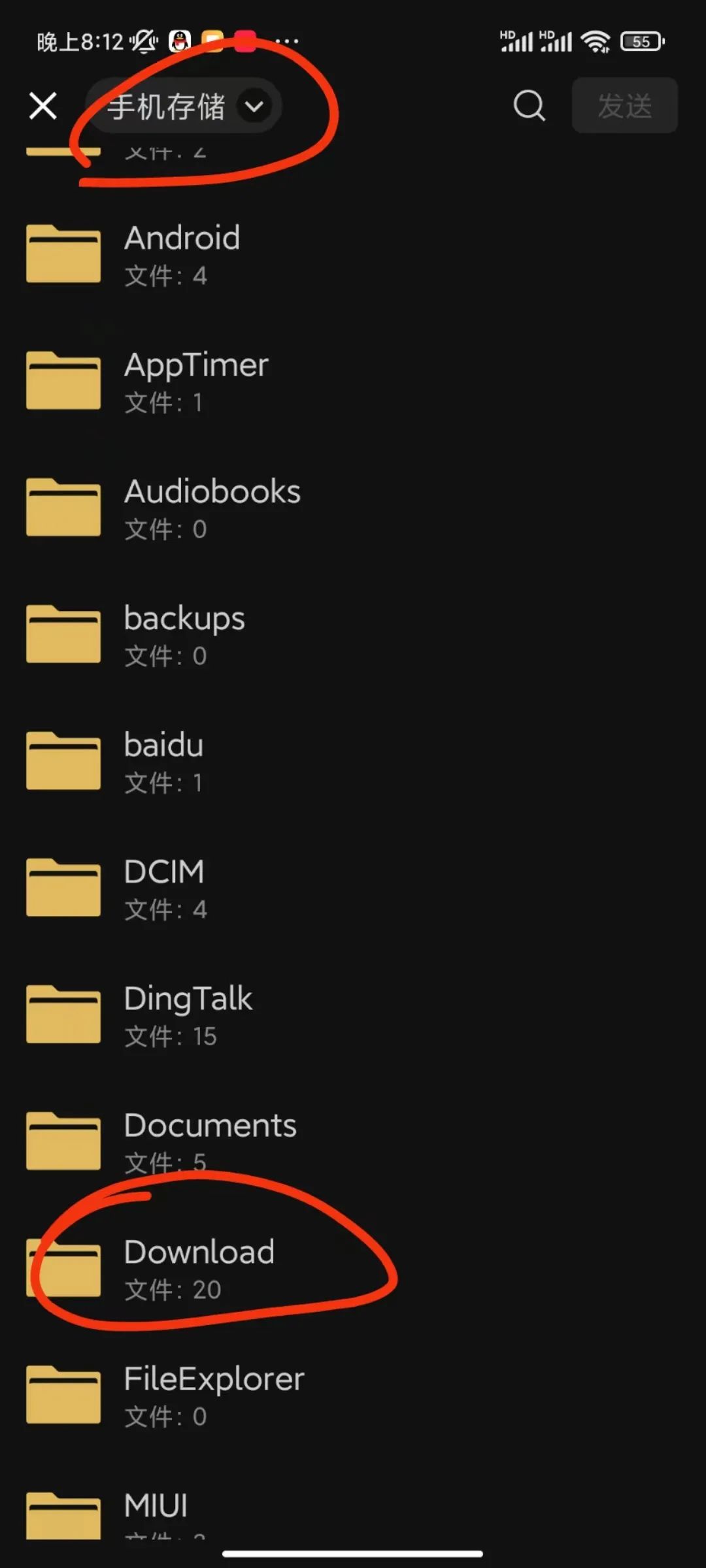Open the DCIM folder
Image resolution: width=706 pixels, height=1568 pixels.
tap(163, 889)
